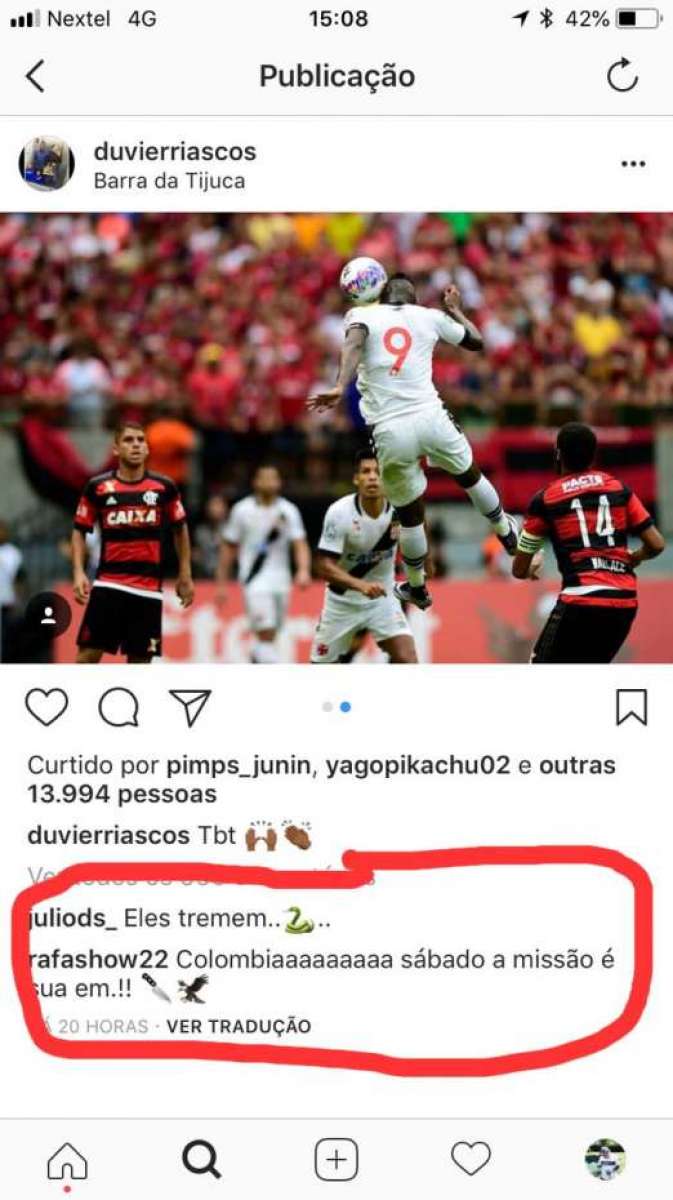Viewport: 673px width, 1200px height.
Task: Refresh the post with reload icon
Action: click(x=622, y=76)
